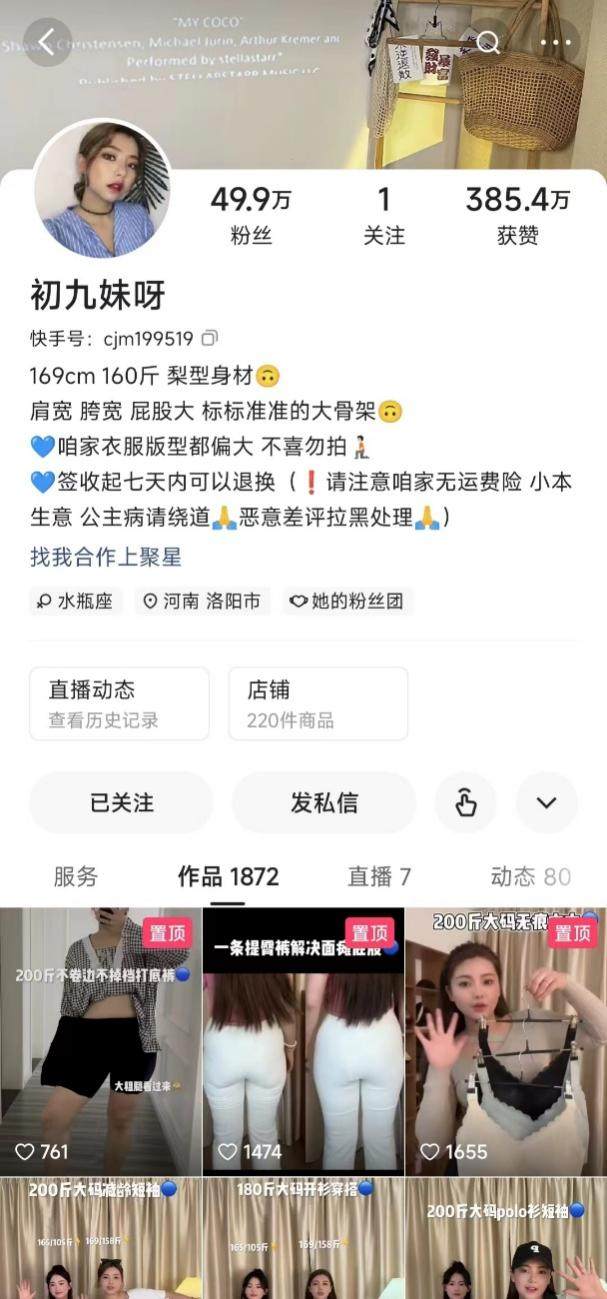
Task: Send a private message via 发私信
Action: [324, 802]
